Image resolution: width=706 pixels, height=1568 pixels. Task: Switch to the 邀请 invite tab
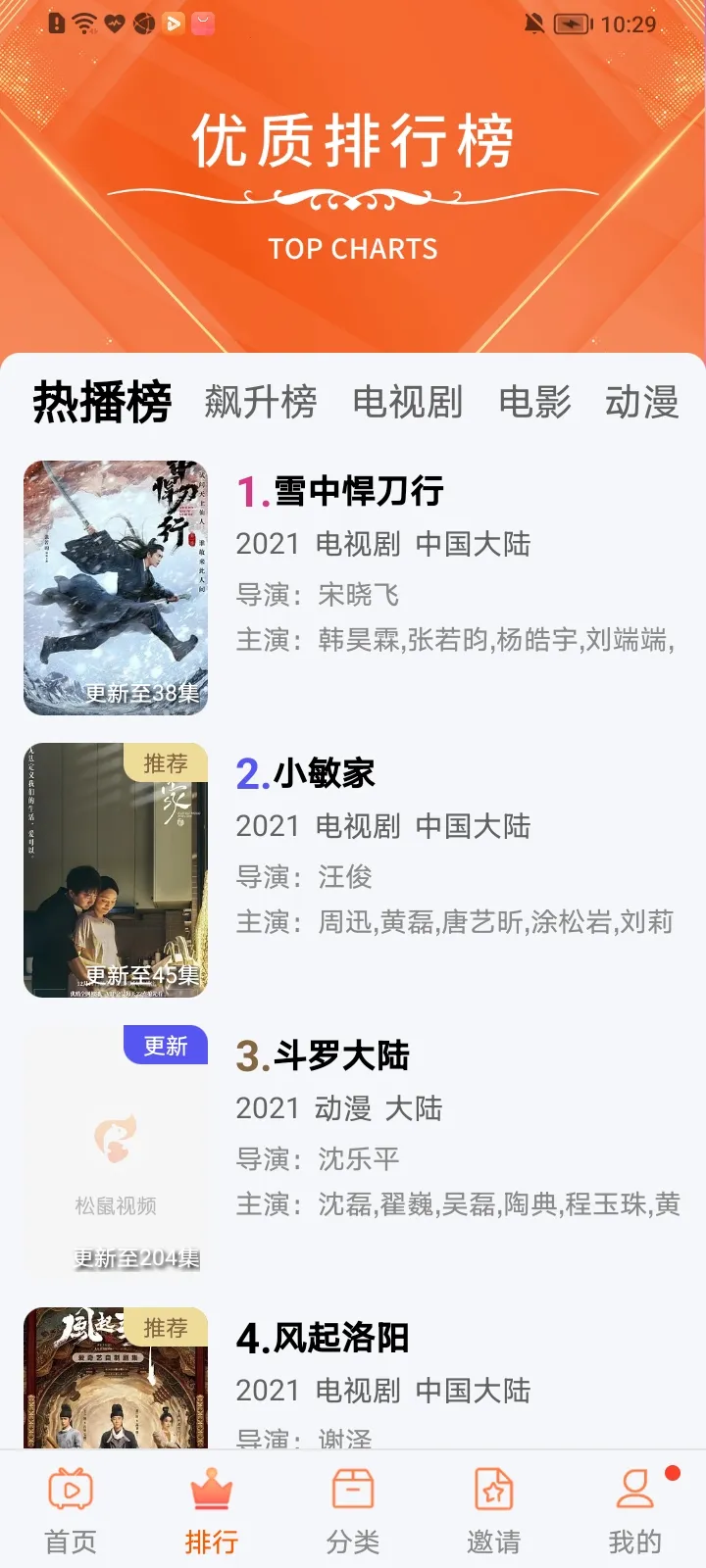click(494, 1511)
